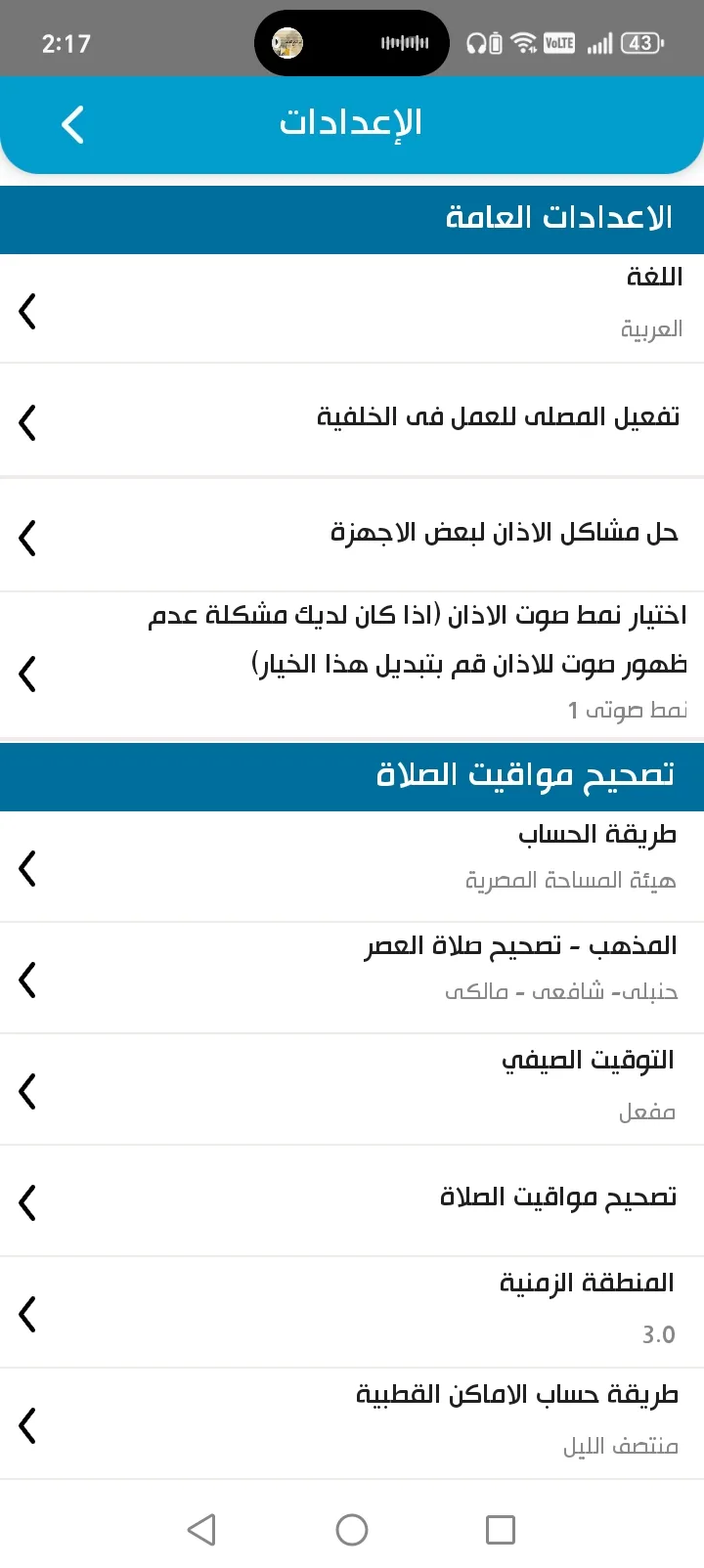Image resolution: width=704 pixels, height=1568 pixels.
Task: Open المنطقة الزمنية setting
Action: click(x=352, y=1312)
